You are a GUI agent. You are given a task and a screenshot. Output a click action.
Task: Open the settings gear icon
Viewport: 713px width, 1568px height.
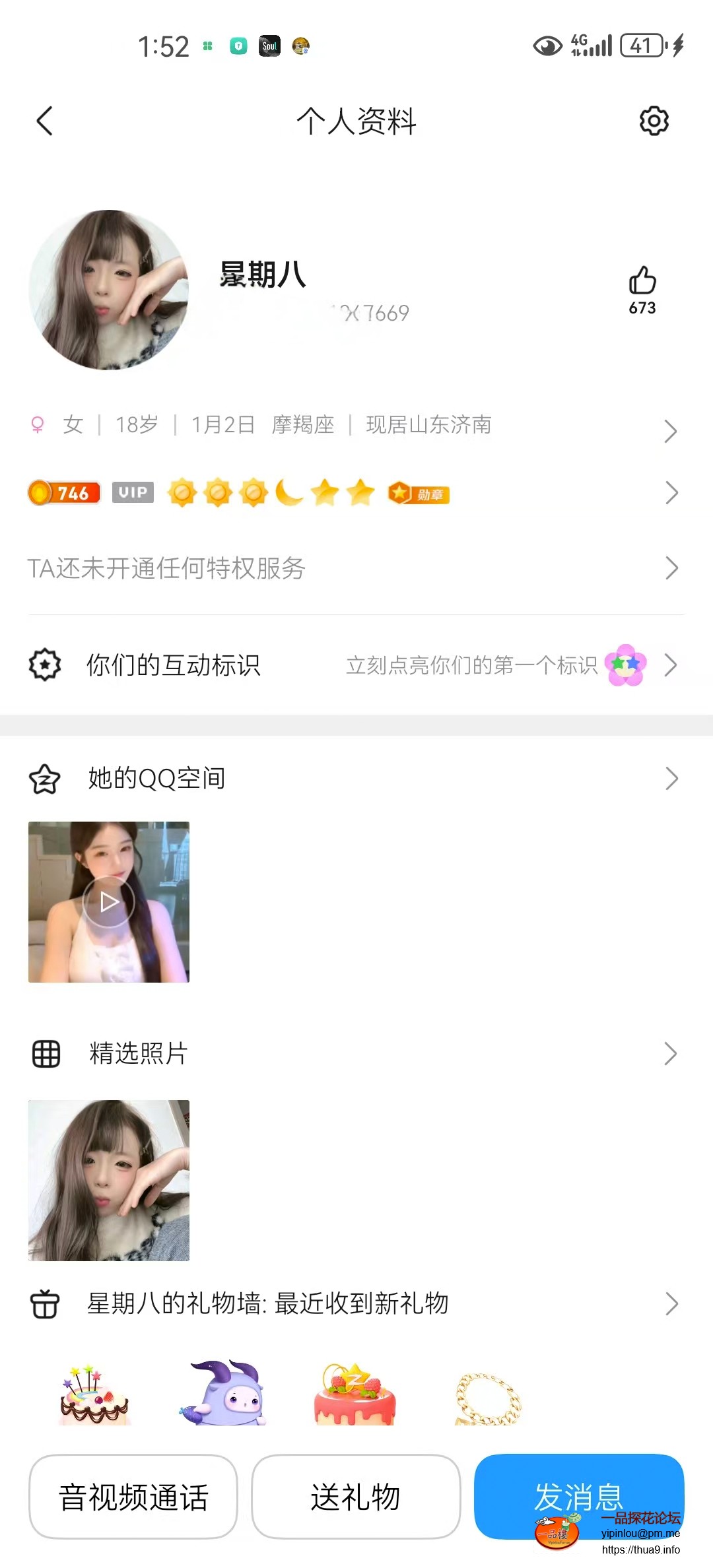click(654, 121)
